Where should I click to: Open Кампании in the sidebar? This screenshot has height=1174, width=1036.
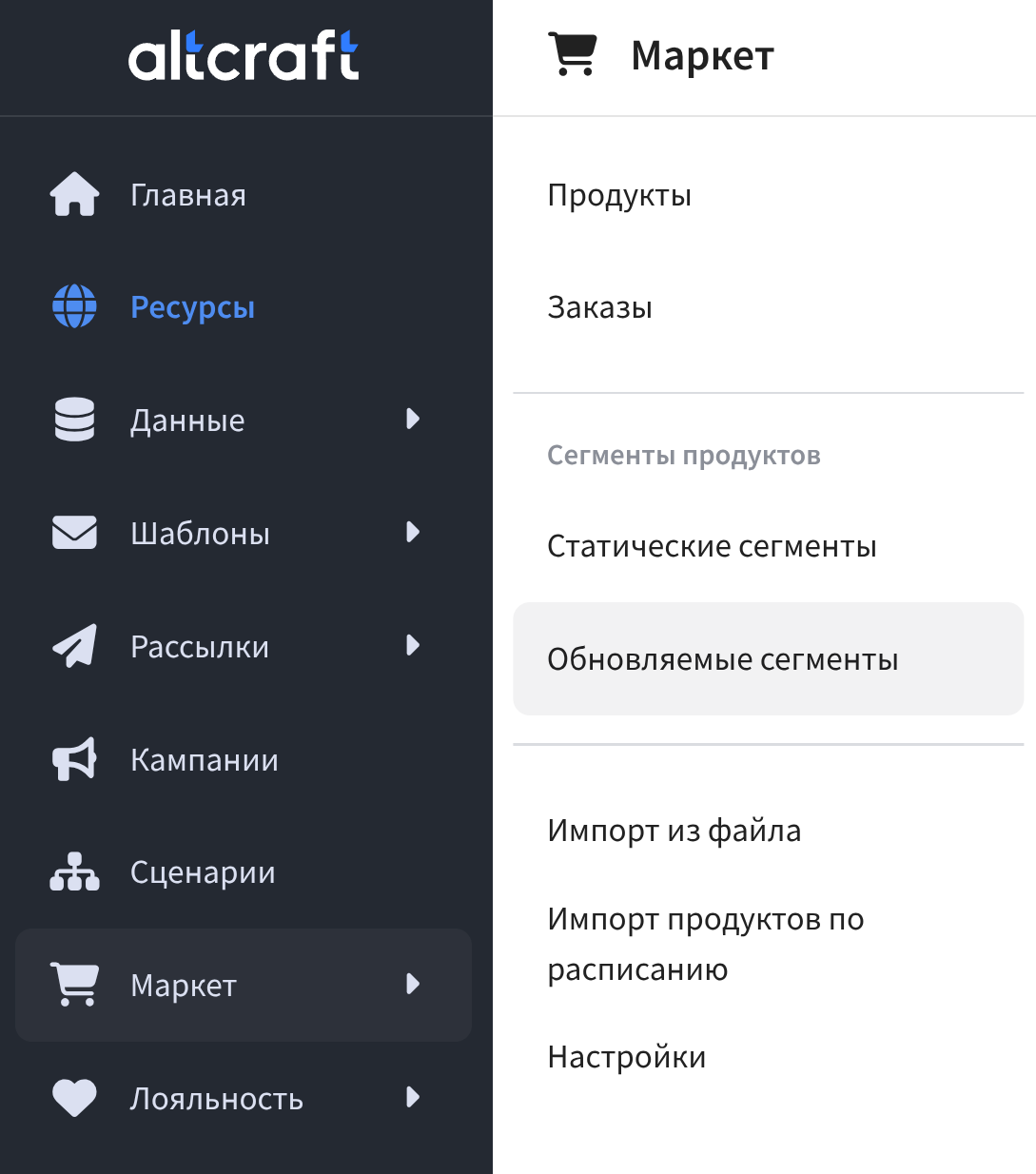205,759
